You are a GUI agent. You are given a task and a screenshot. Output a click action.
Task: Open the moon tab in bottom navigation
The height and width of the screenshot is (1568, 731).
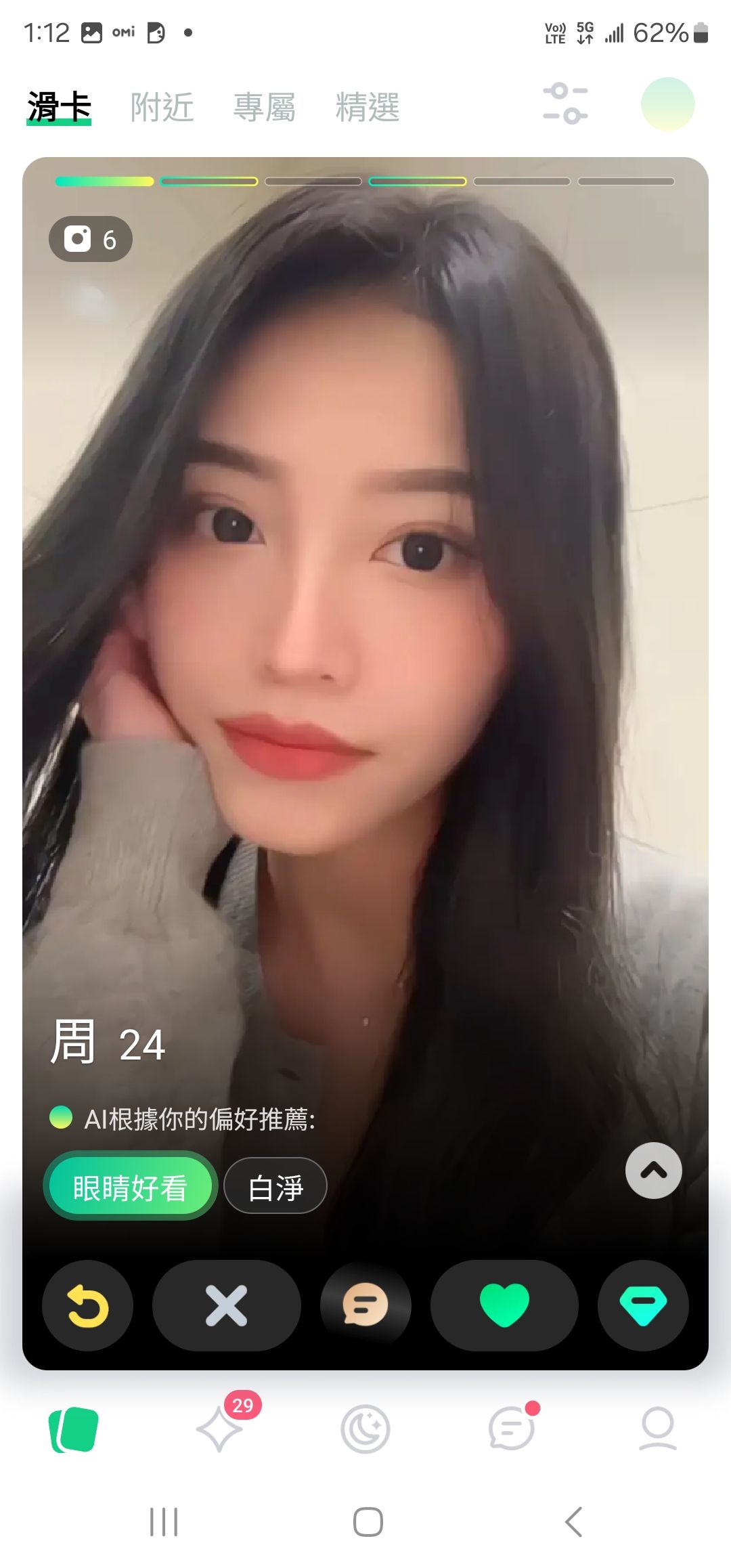tap(365, 1429)
